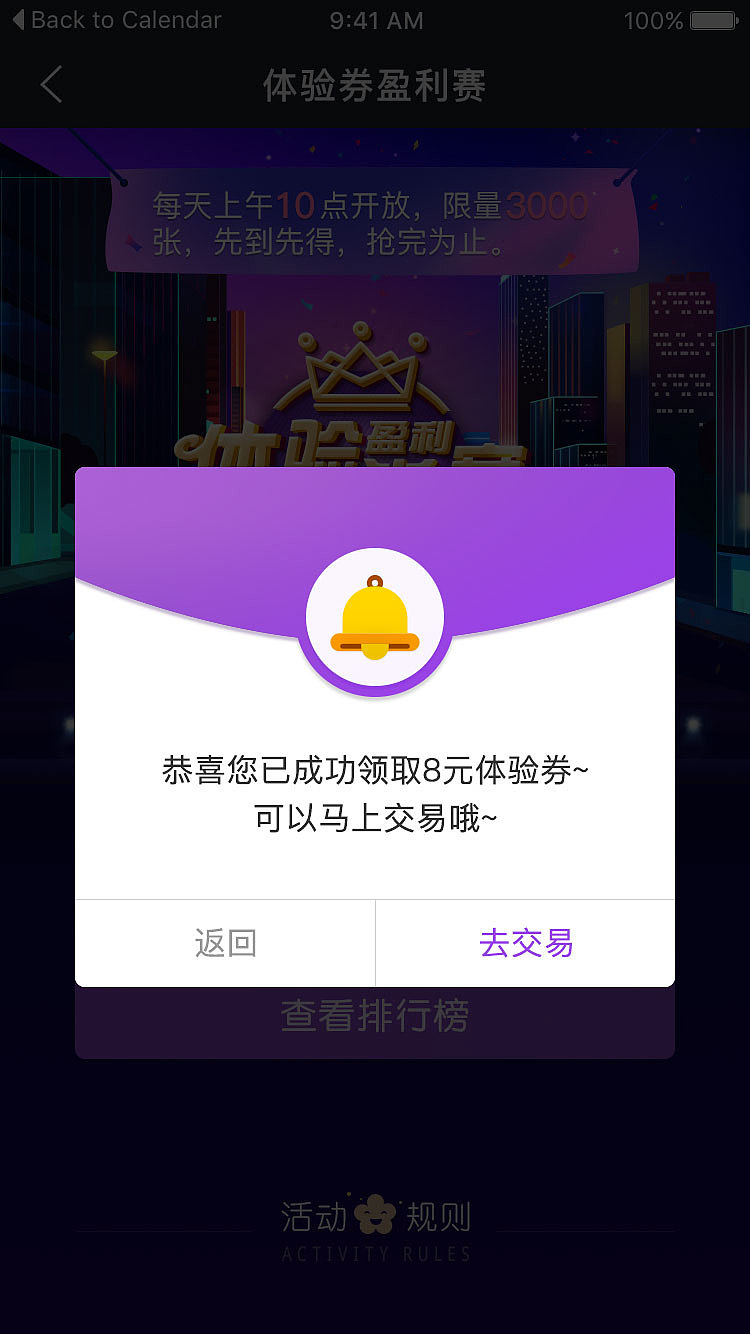Tap the battery indicator in the status bar
Screen dimensions: 750x1334
pyautogui.click(x=712, y=20)
